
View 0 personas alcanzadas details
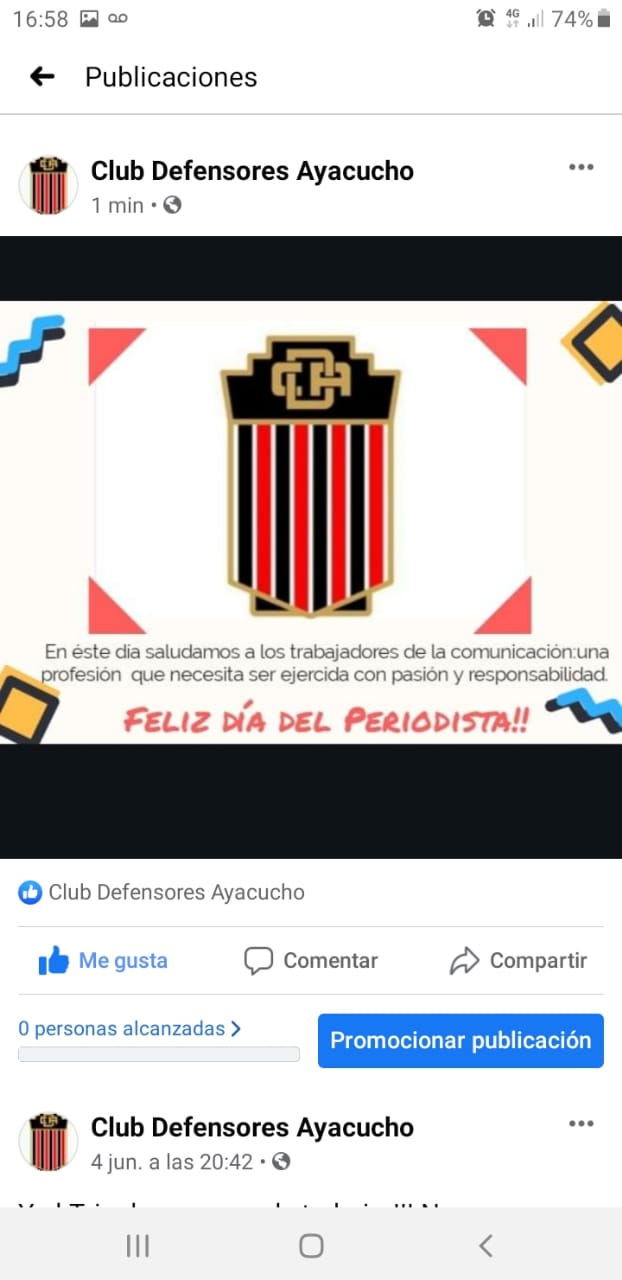(x=130, y=1029)
